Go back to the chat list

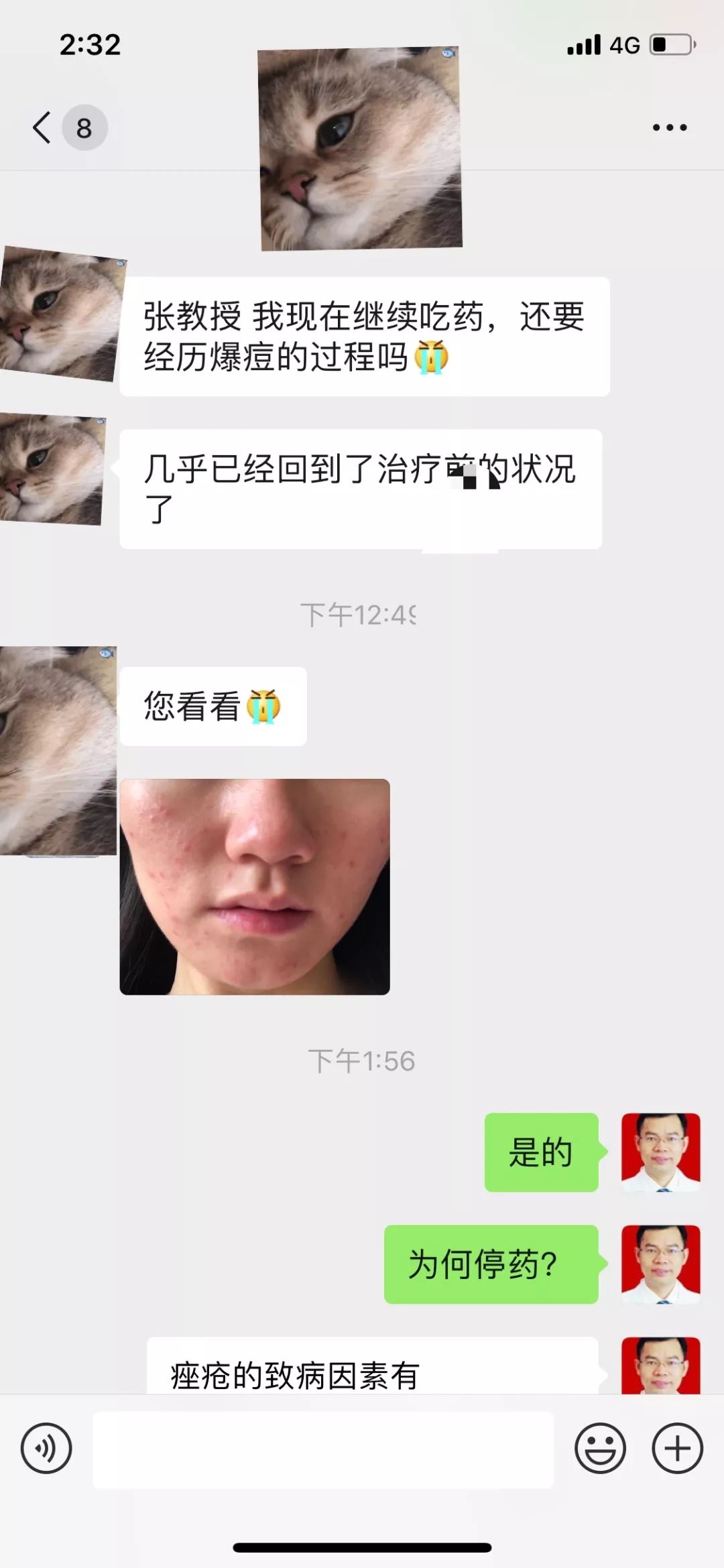43,127
